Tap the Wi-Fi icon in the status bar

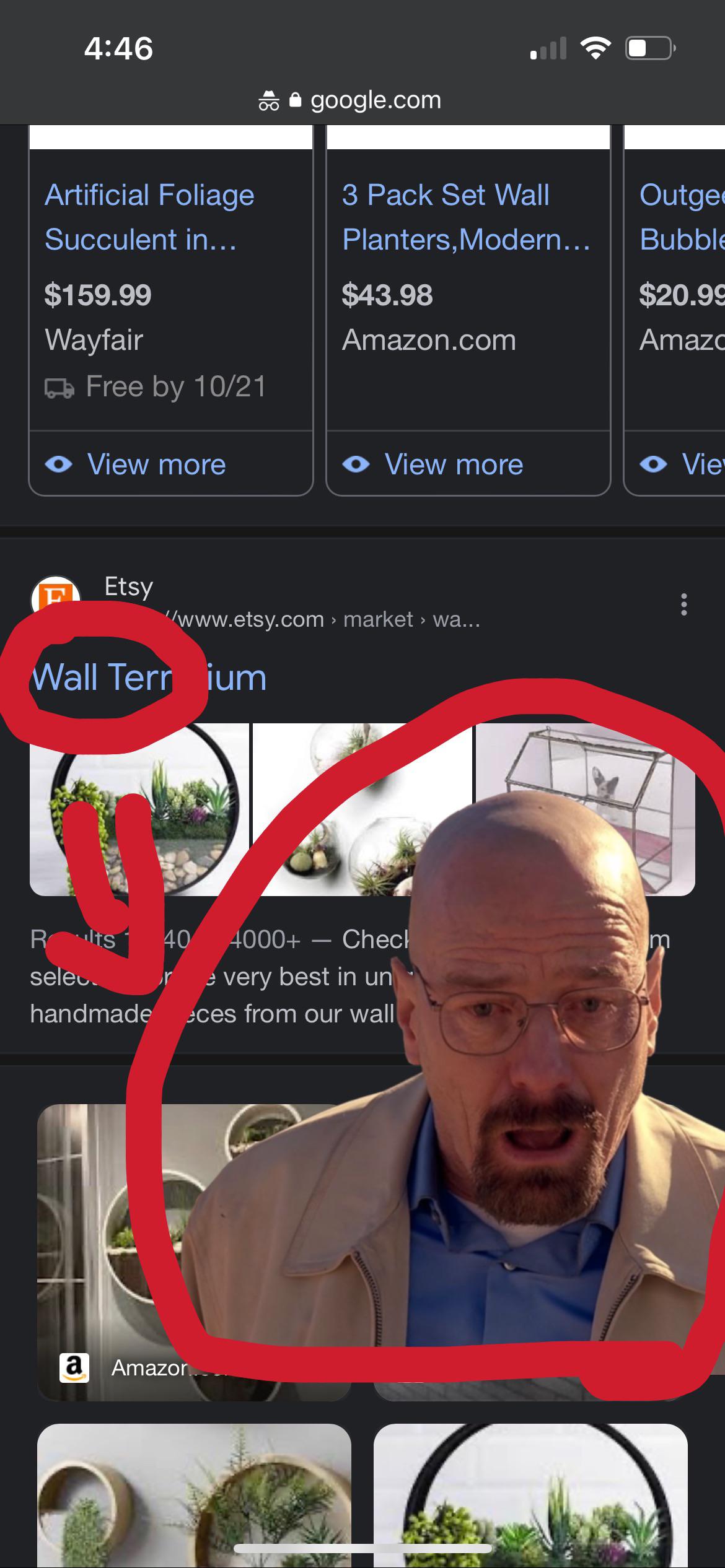point(595,48)
